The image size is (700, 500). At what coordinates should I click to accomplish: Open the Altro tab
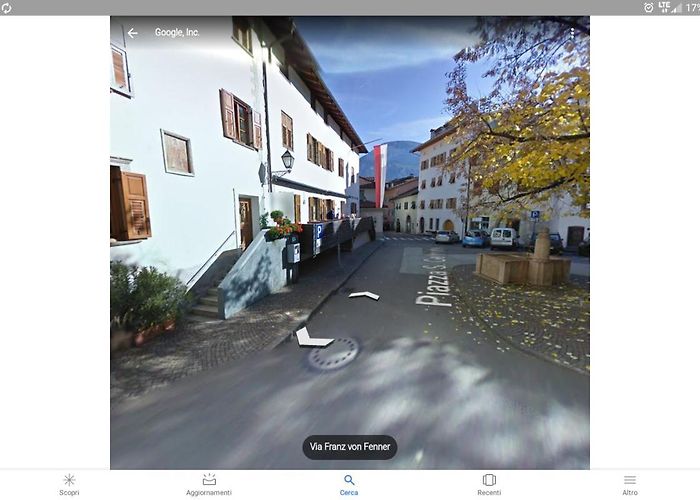[629, 485]
